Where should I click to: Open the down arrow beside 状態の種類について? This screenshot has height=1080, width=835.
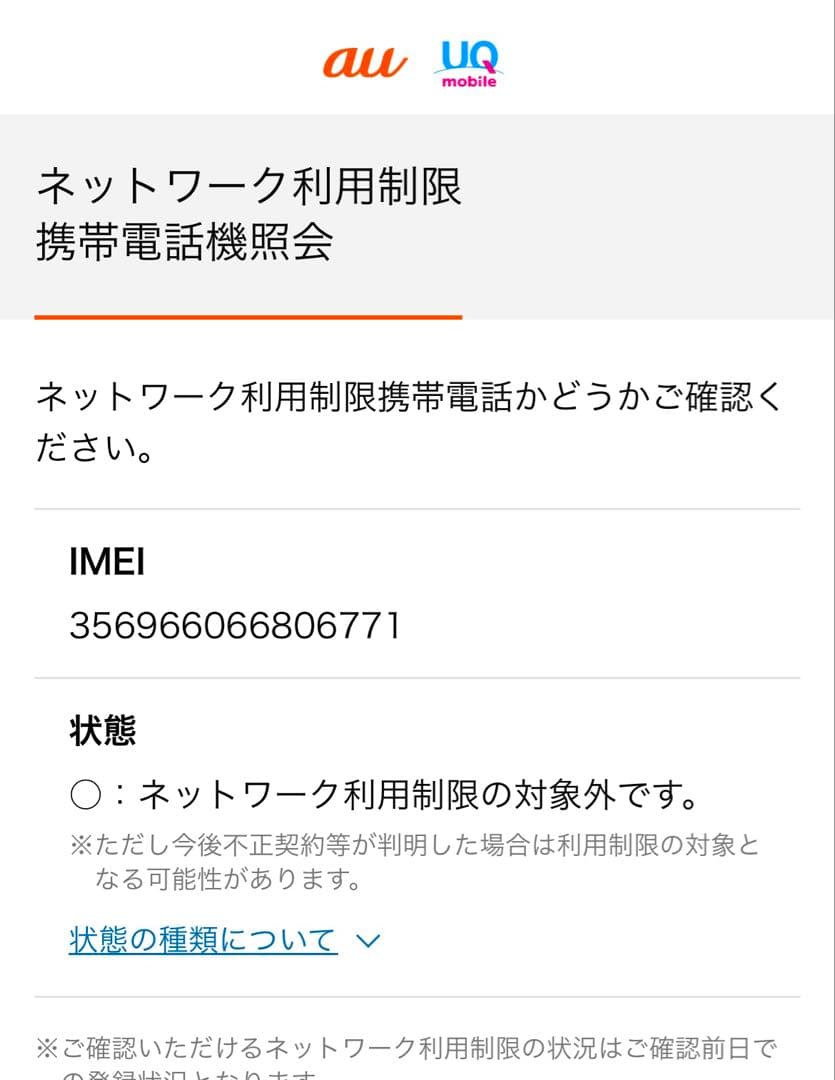click(x=368, y=940)
